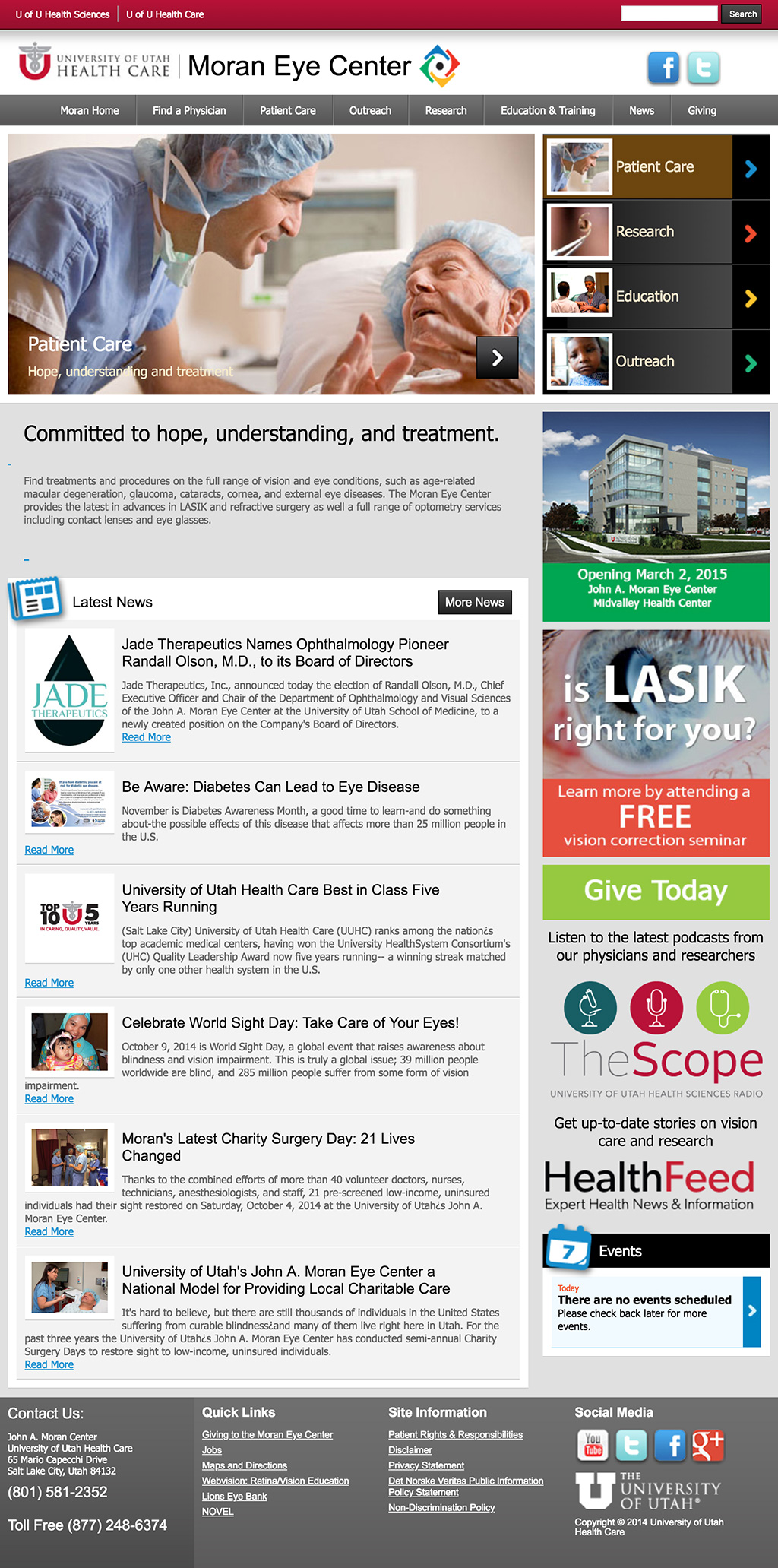Screen dimensions: 778x1568
Task: Open the Midvalley Health Center opening banner
Action: (656, 516)
